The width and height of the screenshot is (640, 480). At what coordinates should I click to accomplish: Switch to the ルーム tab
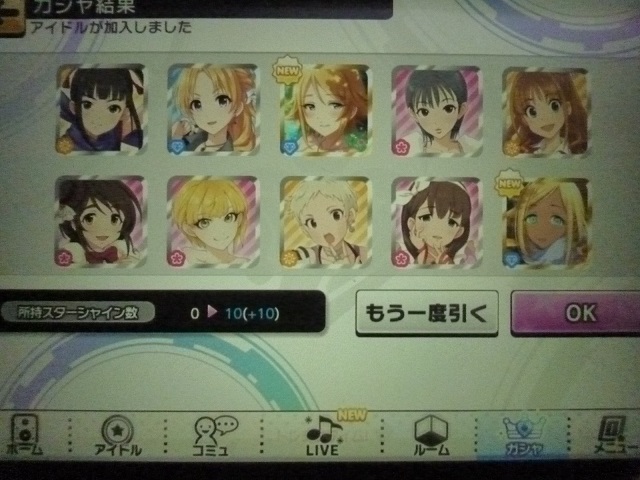click(x=432, y=435)
